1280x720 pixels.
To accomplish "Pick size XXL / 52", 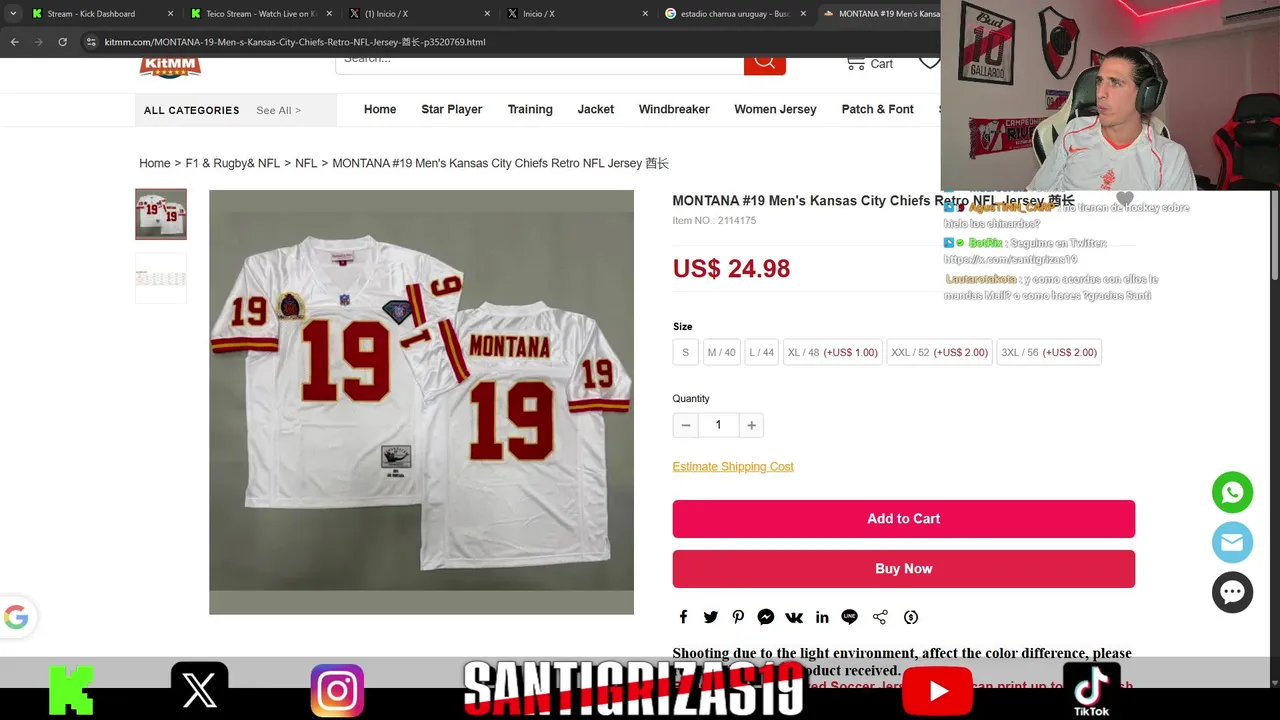I will pyautogui.click(x=938, y=352).
